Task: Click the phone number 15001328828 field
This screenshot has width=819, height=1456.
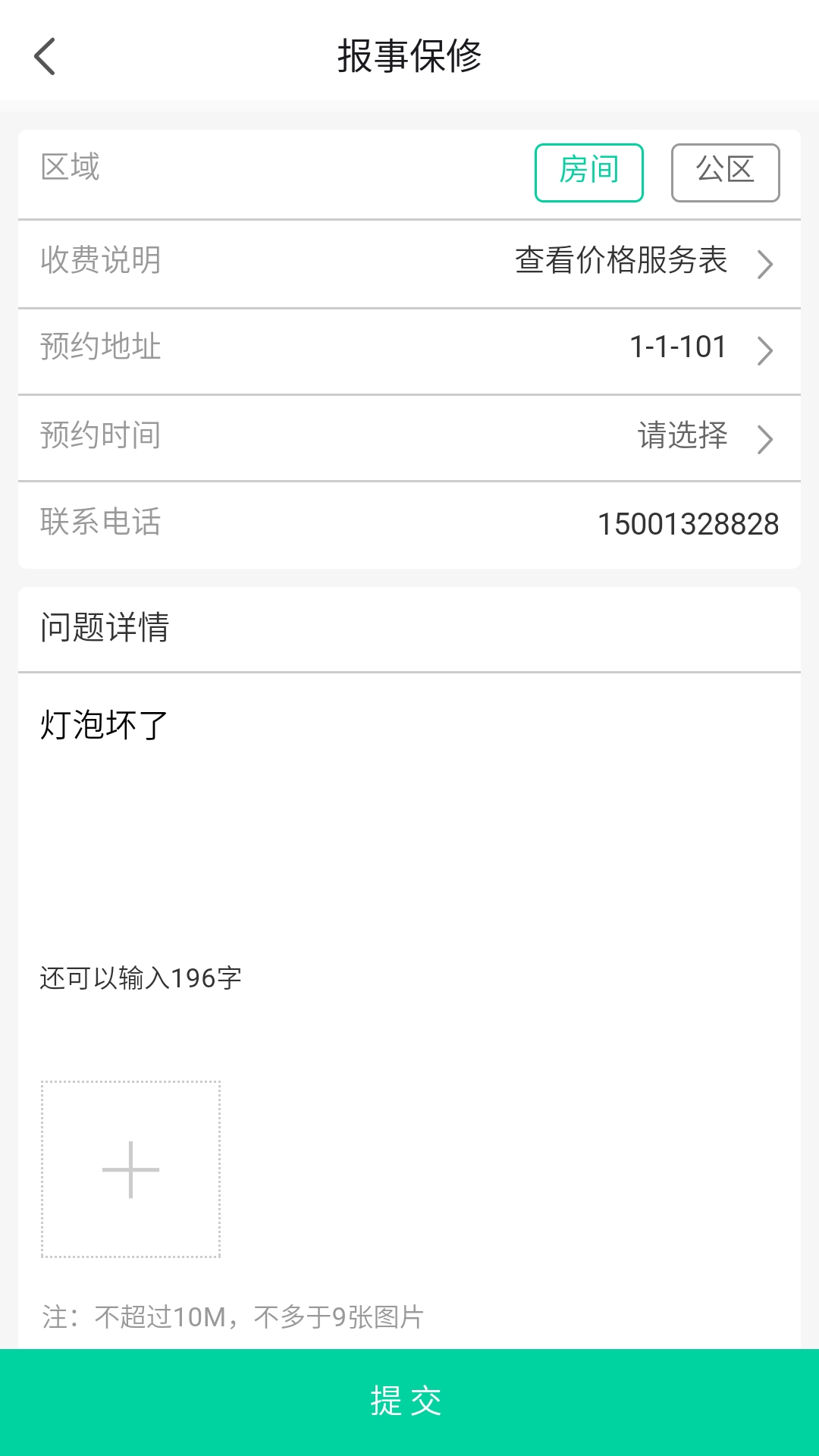Action: [689, 523]
